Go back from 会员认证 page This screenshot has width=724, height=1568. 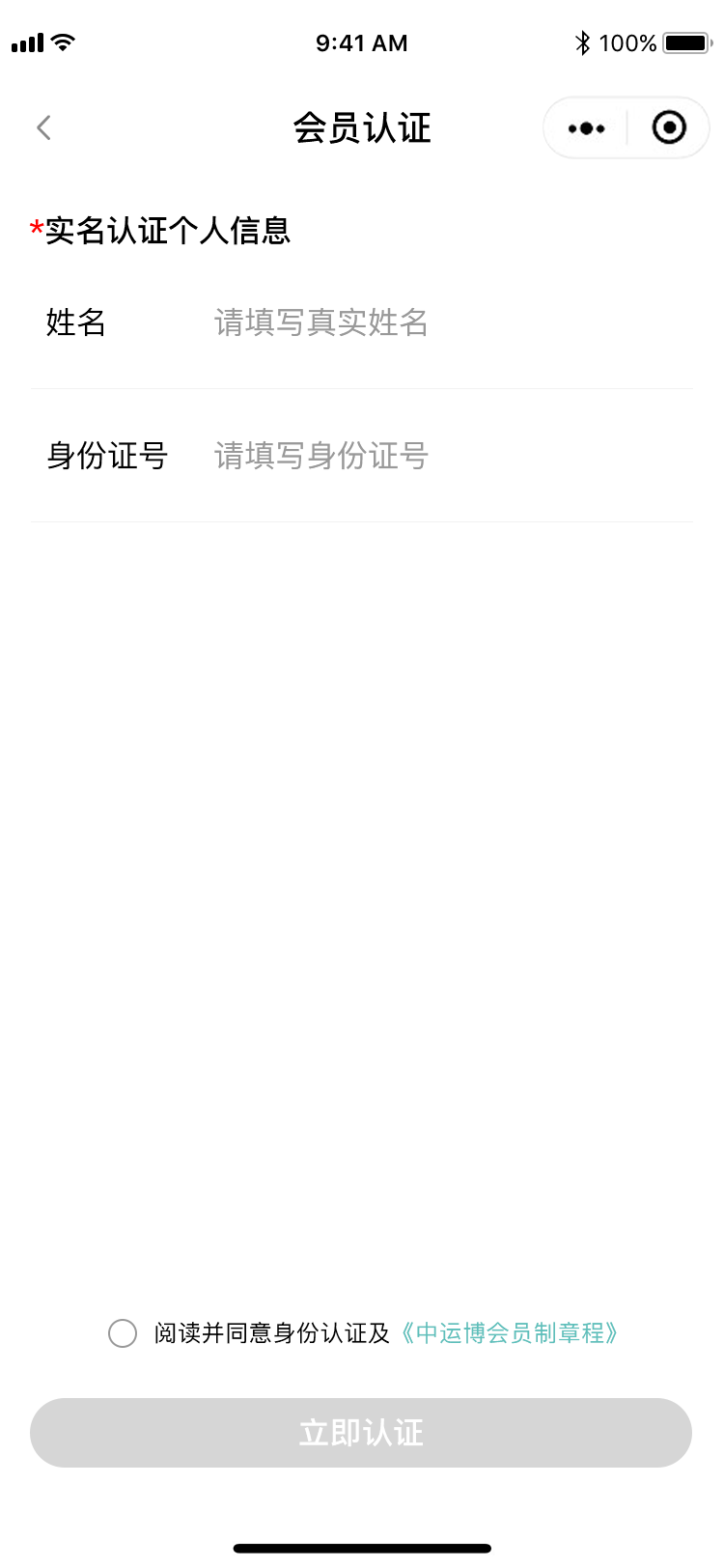pos(43,127)
